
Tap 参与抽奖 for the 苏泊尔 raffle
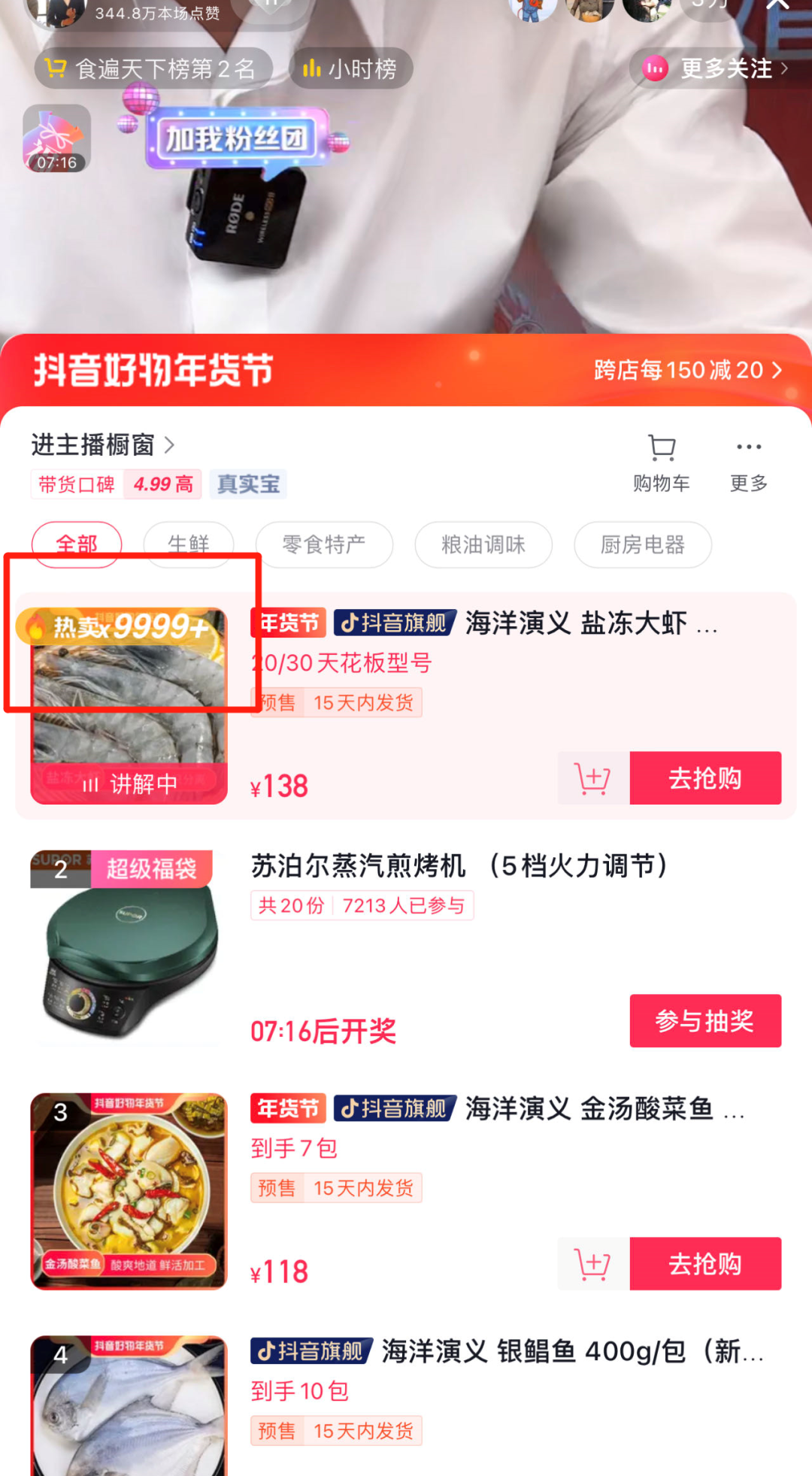(x=704, y=1021)
